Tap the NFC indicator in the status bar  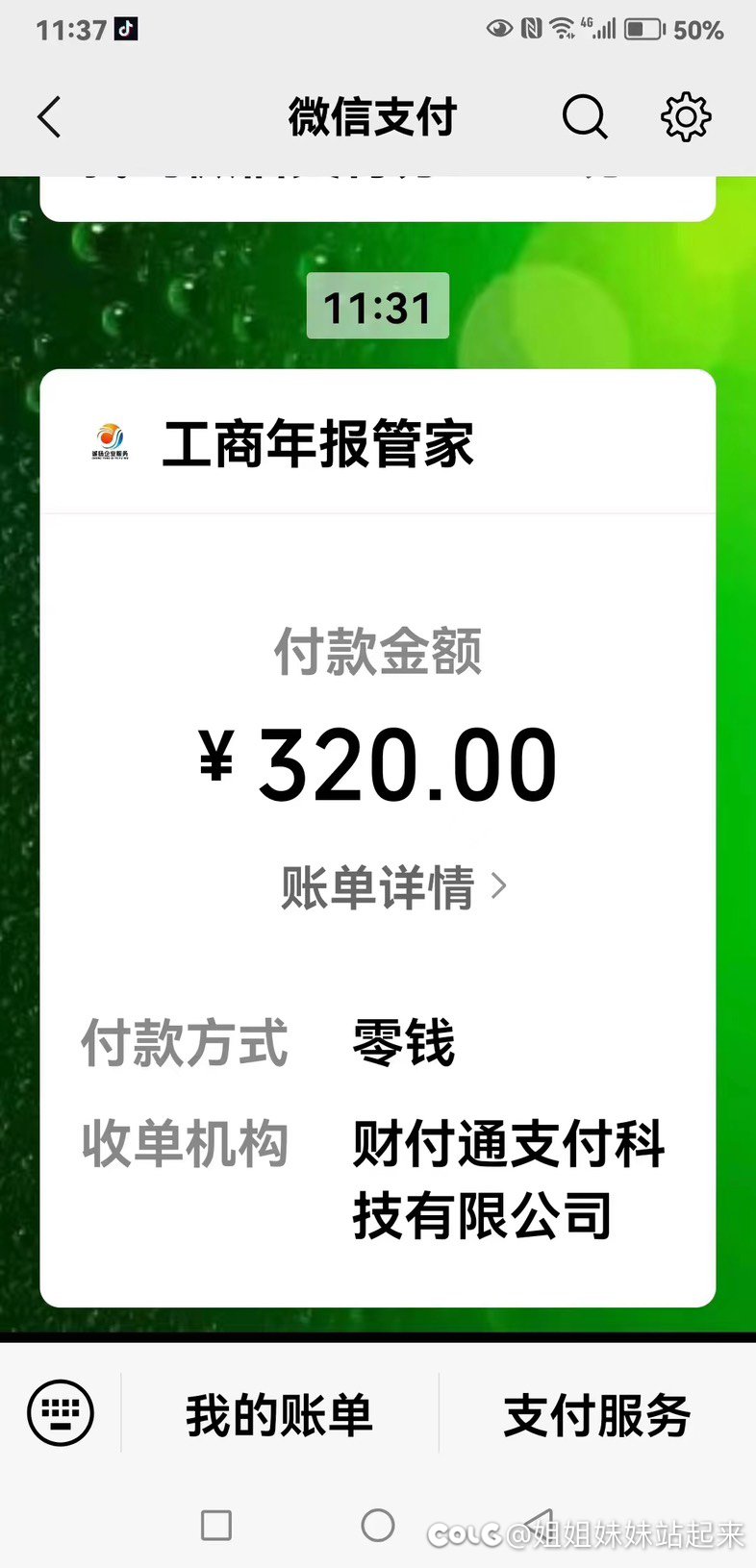coord(532,27)
